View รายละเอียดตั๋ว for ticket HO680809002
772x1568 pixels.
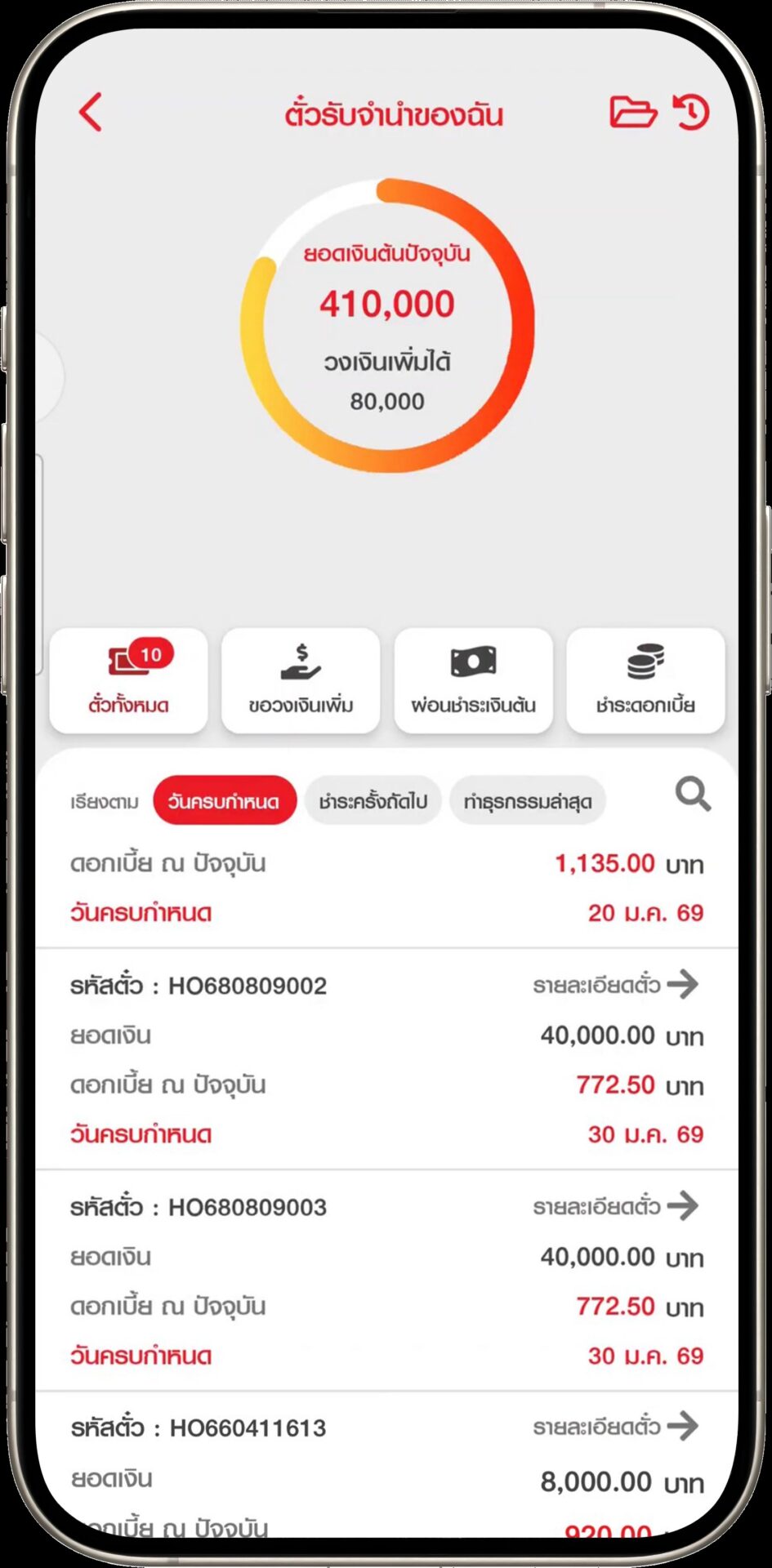click(616, 985)
